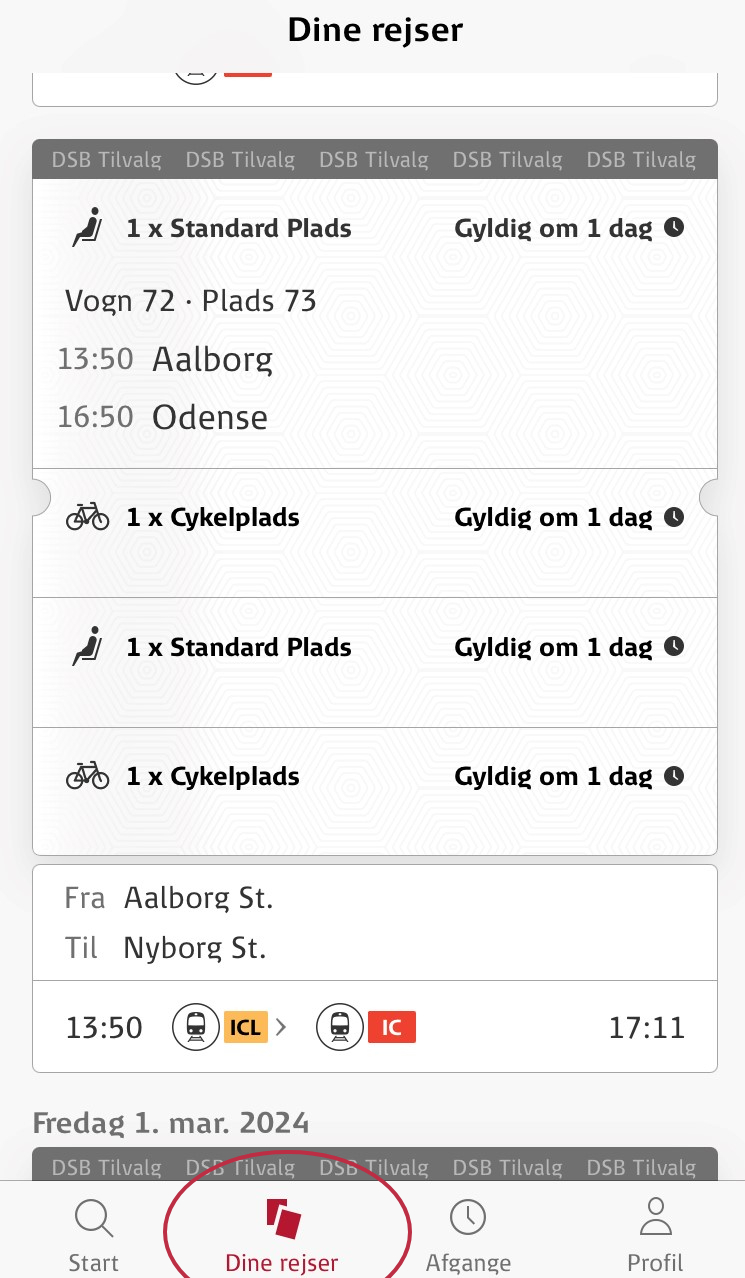This screenshot has height=1278, width=745.
Task: Tap the seat icon on the second Standard Plads
Action: tap(88, 647)
